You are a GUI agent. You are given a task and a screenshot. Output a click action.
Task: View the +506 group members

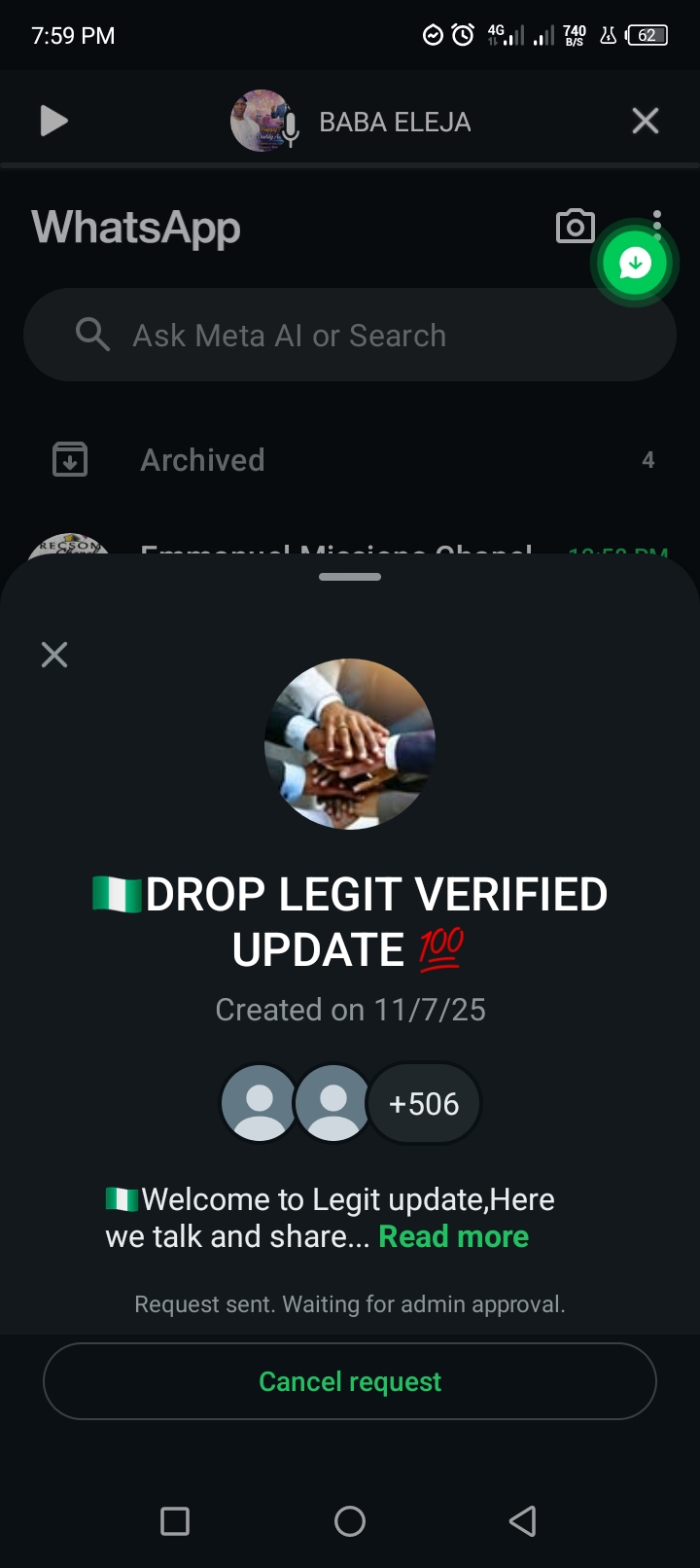424,1104
